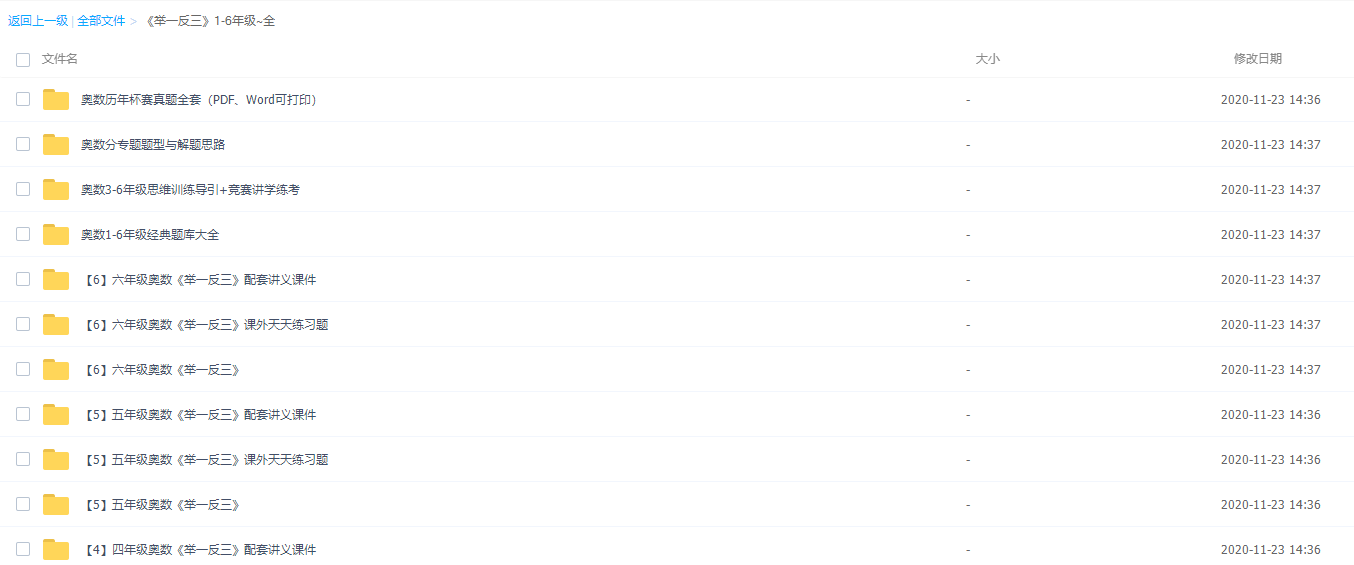This screenshot has height=565, width=1354.
Task: Go back via 返回上一级 link
Action: (x=38, y=21)
